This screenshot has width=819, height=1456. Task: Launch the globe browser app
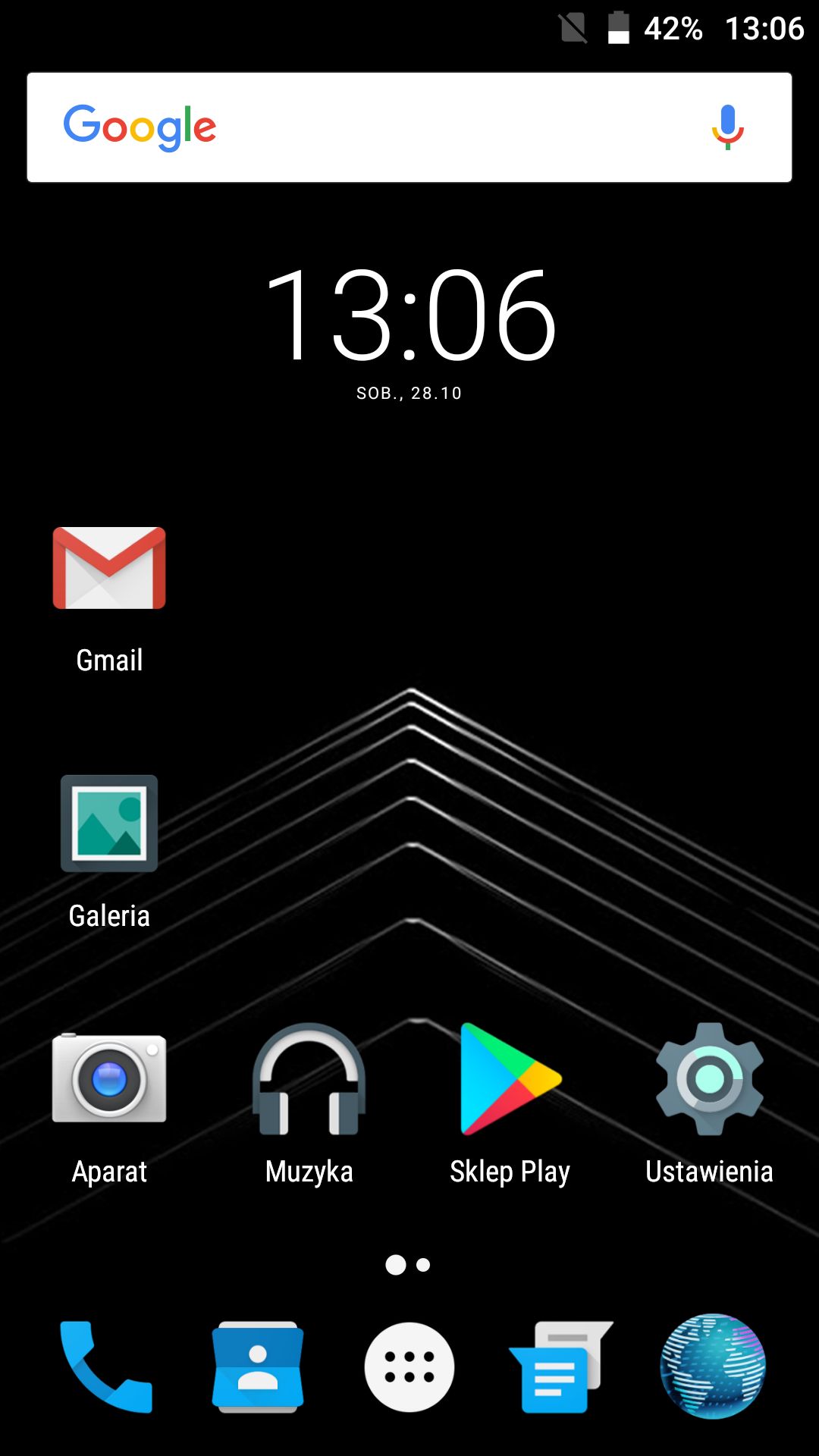[x=713, y=1367]
